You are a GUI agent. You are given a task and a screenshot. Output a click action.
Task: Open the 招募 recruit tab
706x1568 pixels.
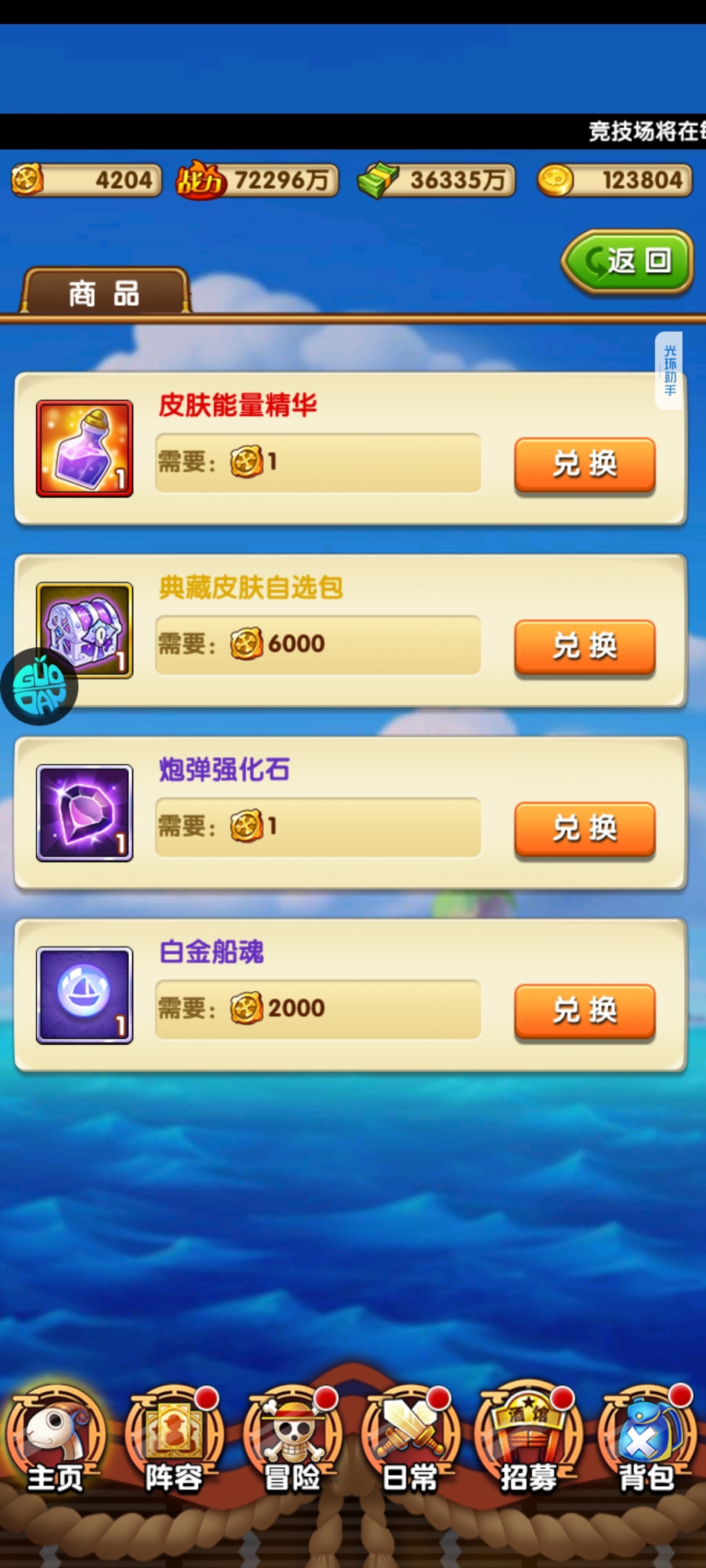click(529, 1443)
